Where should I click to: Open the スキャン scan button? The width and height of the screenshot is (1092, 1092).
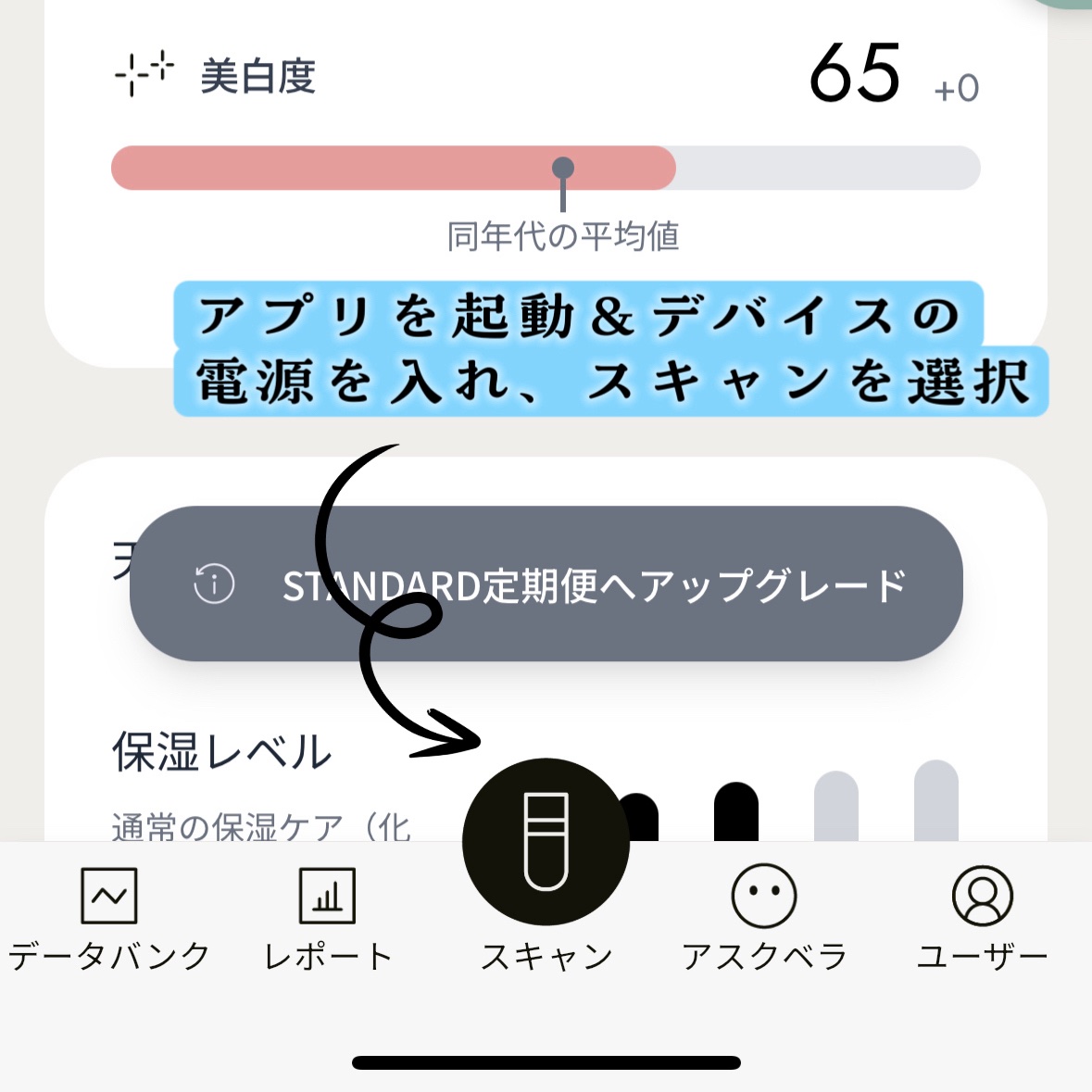click(x=546, y=841)
